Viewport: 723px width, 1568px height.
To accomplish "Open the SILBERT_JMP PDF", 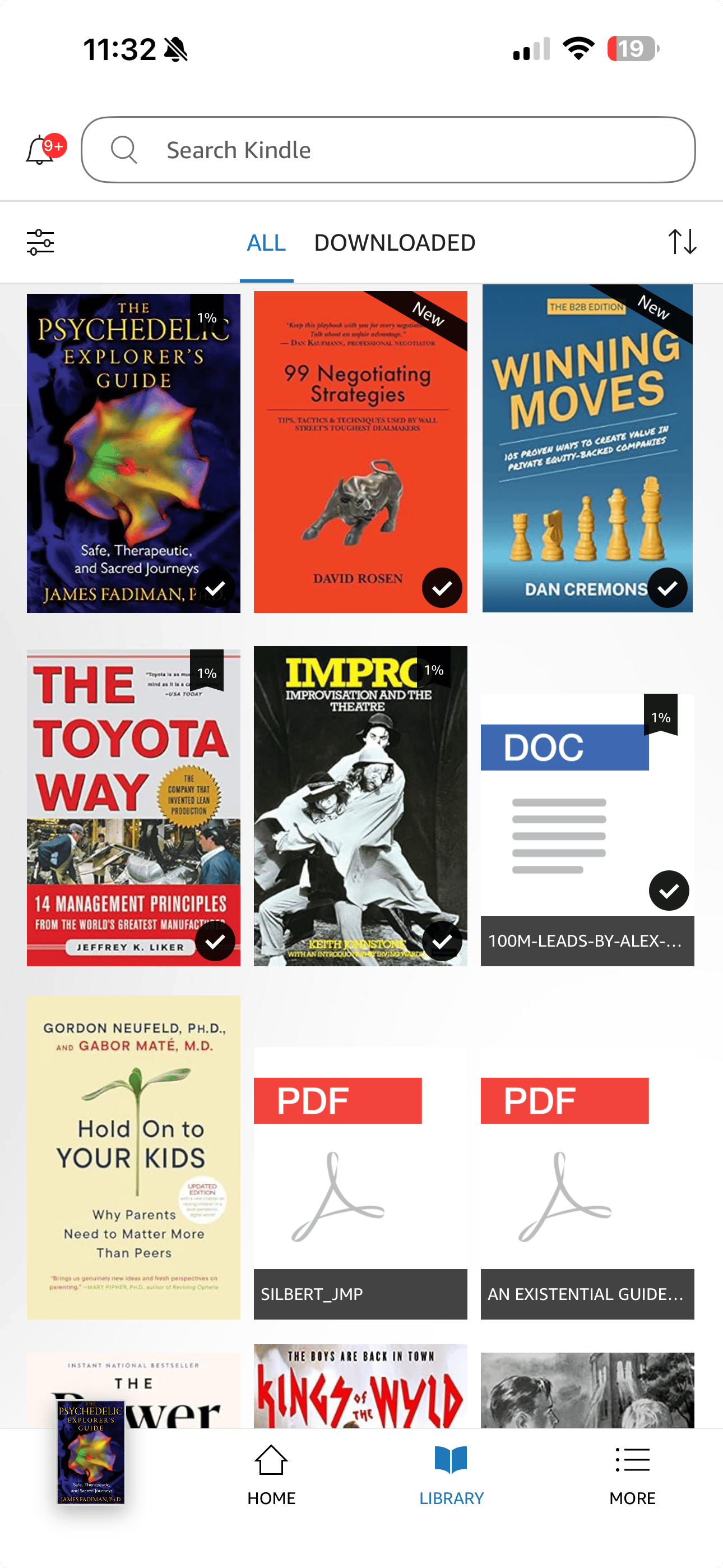I will point(360,1183).
